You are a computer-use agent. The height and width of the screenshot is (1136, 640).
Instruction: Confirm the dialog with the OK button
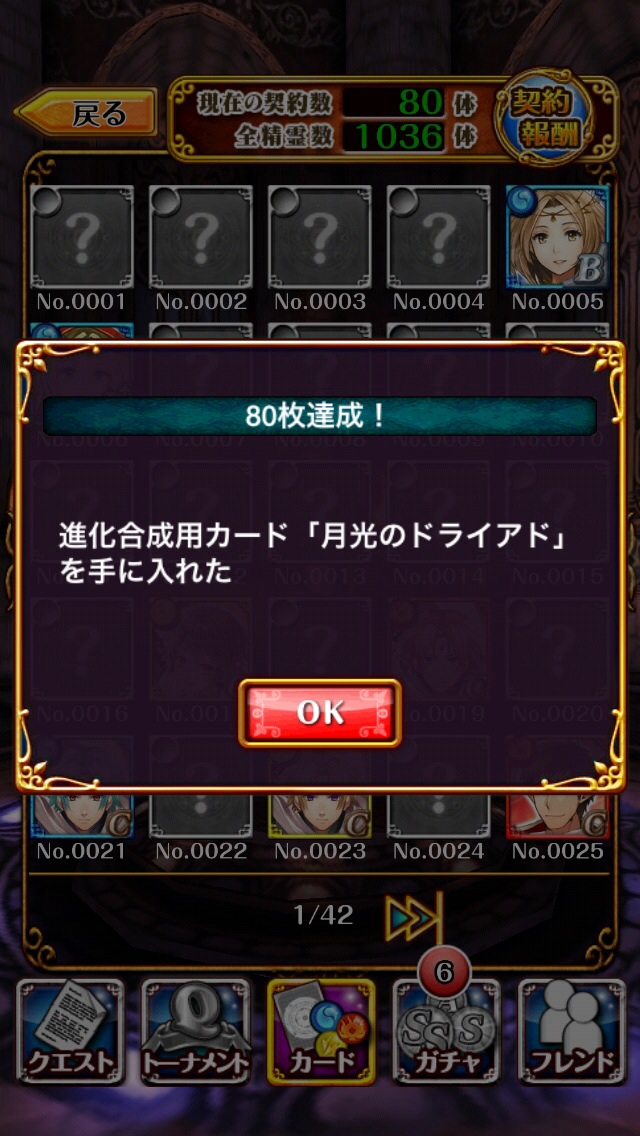point(320,712)
